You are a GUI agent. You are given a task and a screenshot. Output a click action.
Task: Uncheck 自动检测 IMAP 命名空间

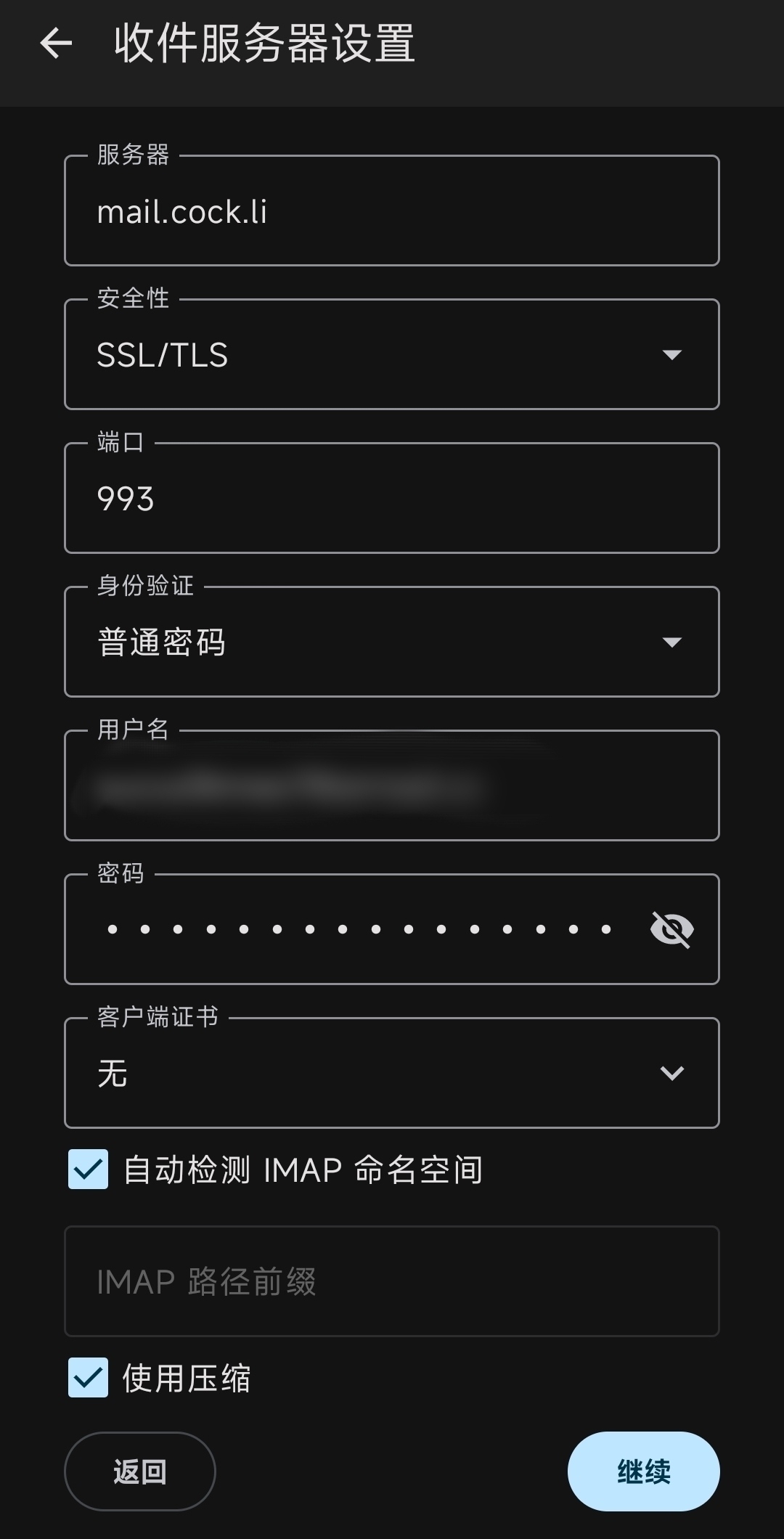click(89, 1169)
